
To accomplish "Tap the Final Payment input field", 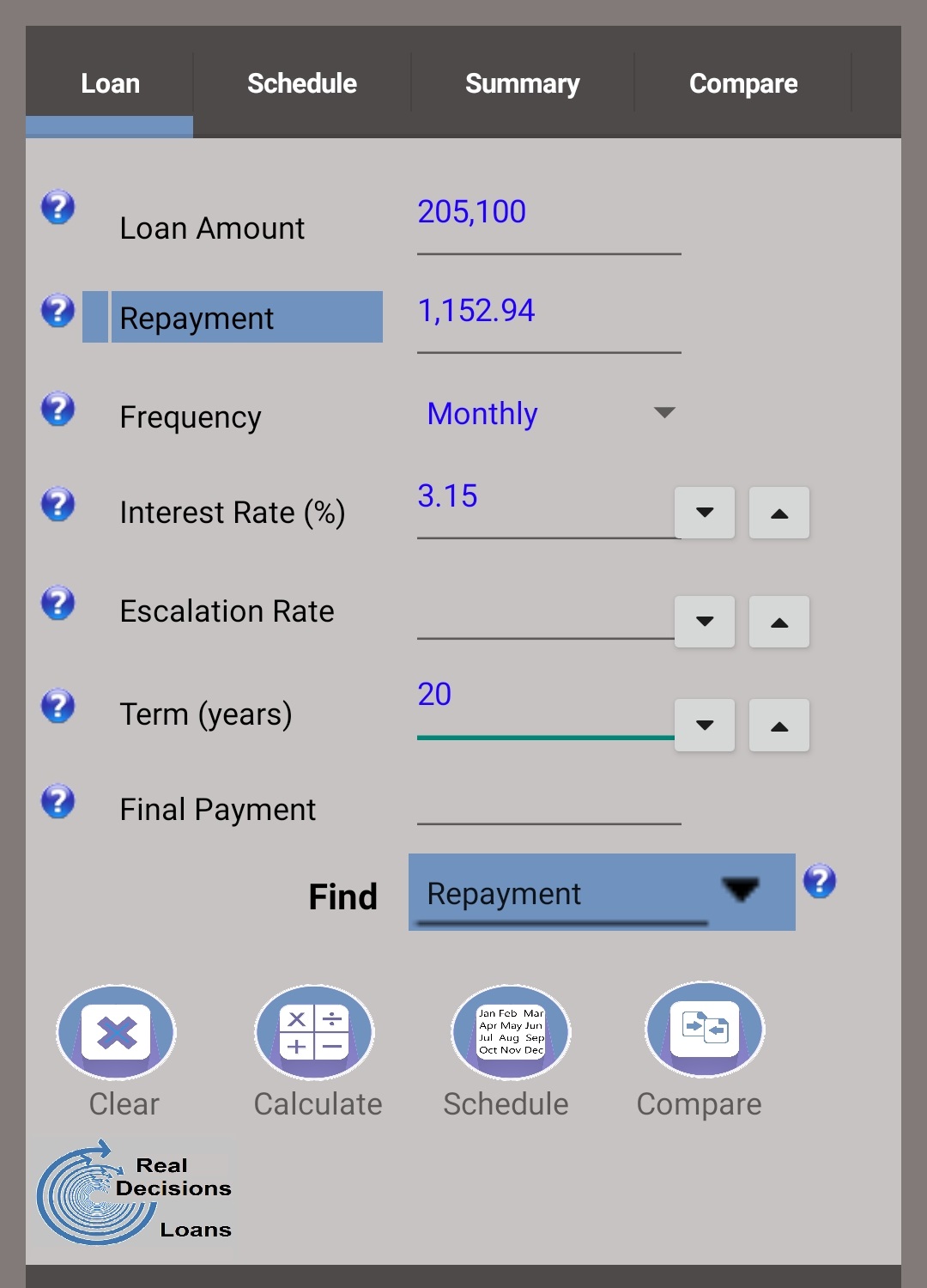I will tap(548, 805).
